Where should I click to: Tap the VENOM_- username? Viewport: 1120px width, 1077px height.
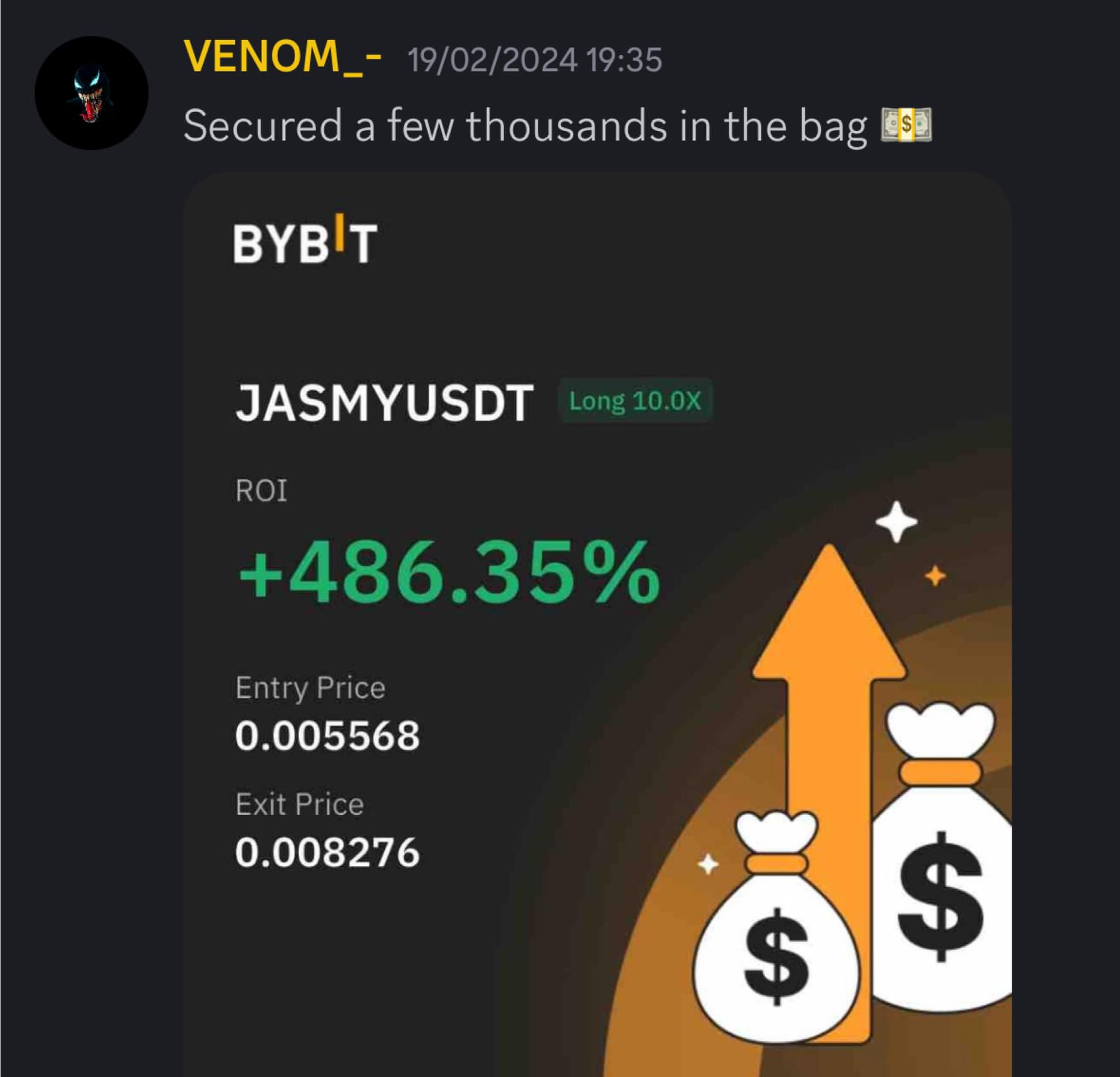pos(282,56)
